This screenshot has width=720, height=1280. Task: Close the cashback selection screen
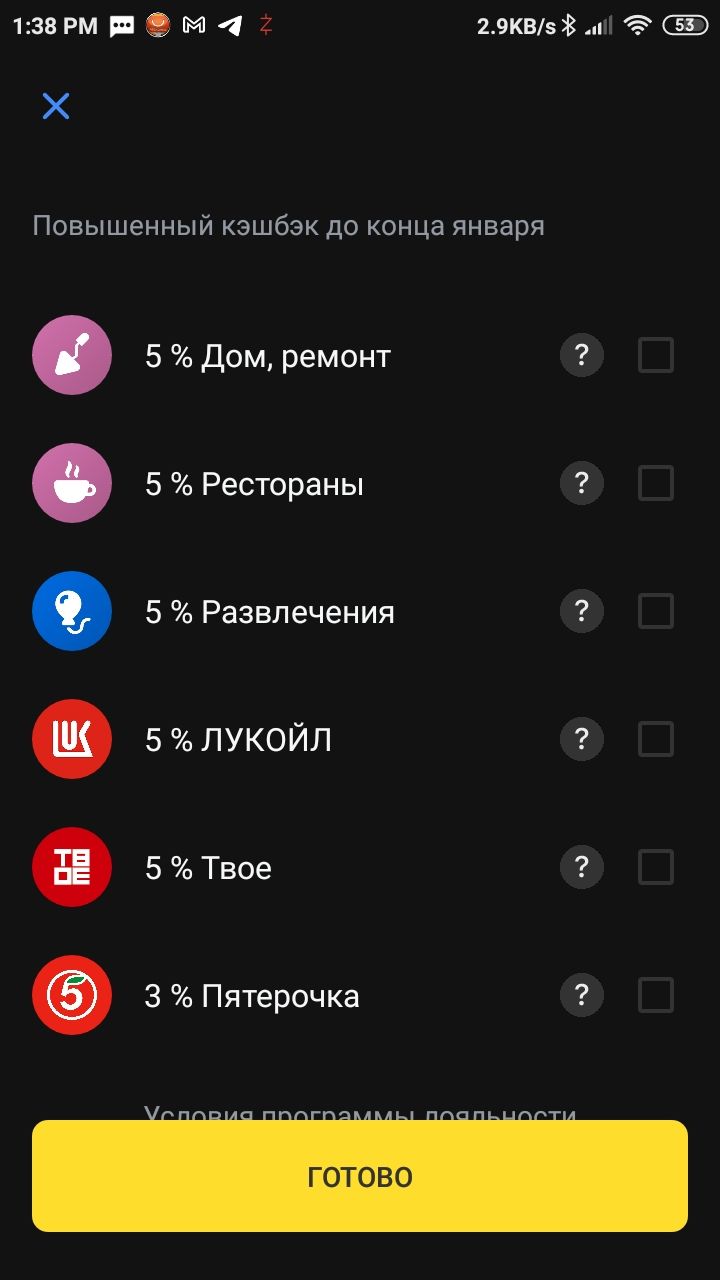pyautogui.click(x=56, y=106)
